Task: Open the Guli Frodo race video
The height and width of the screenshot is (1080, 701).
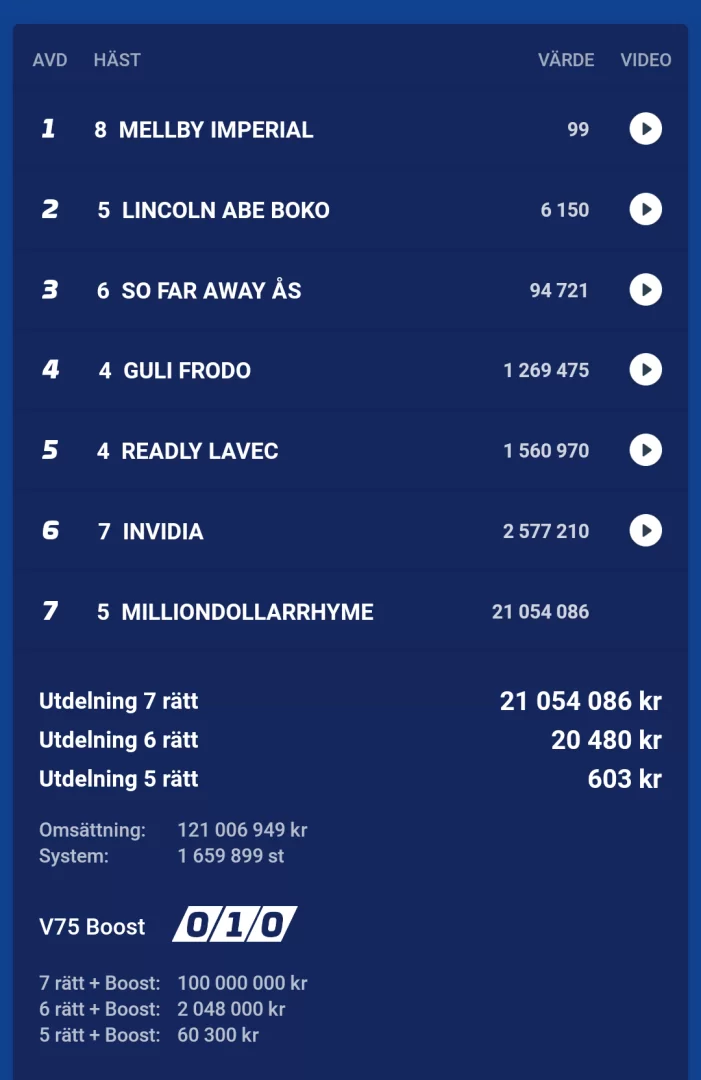Action: click(645, 370)
